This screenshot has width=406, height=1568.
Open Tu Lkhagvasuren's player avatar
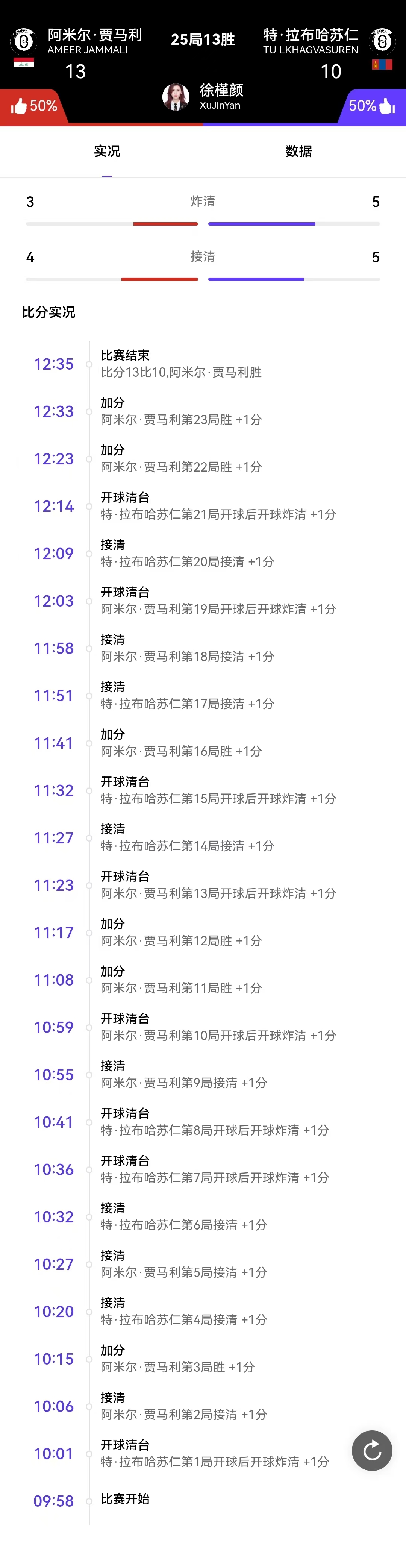click(382, 41)
